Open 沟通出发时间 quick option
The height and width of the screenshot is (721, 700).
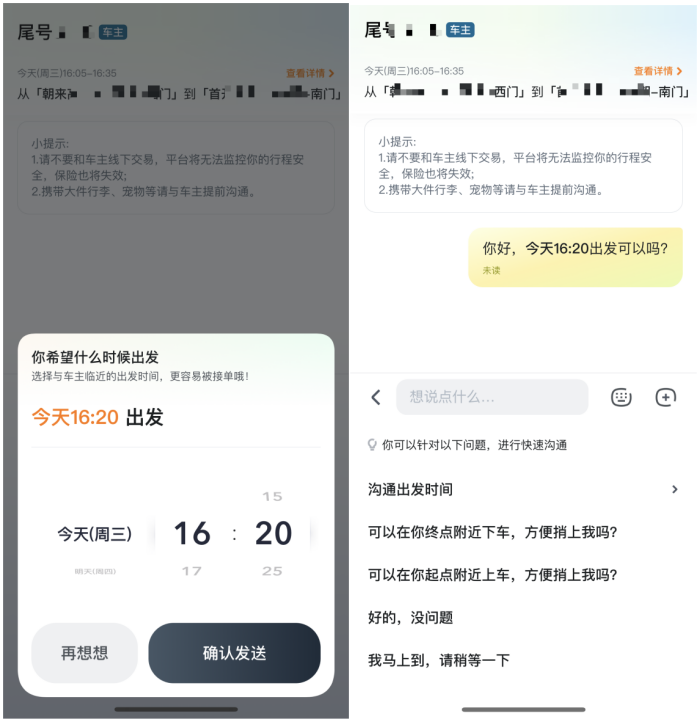(523, 489)
